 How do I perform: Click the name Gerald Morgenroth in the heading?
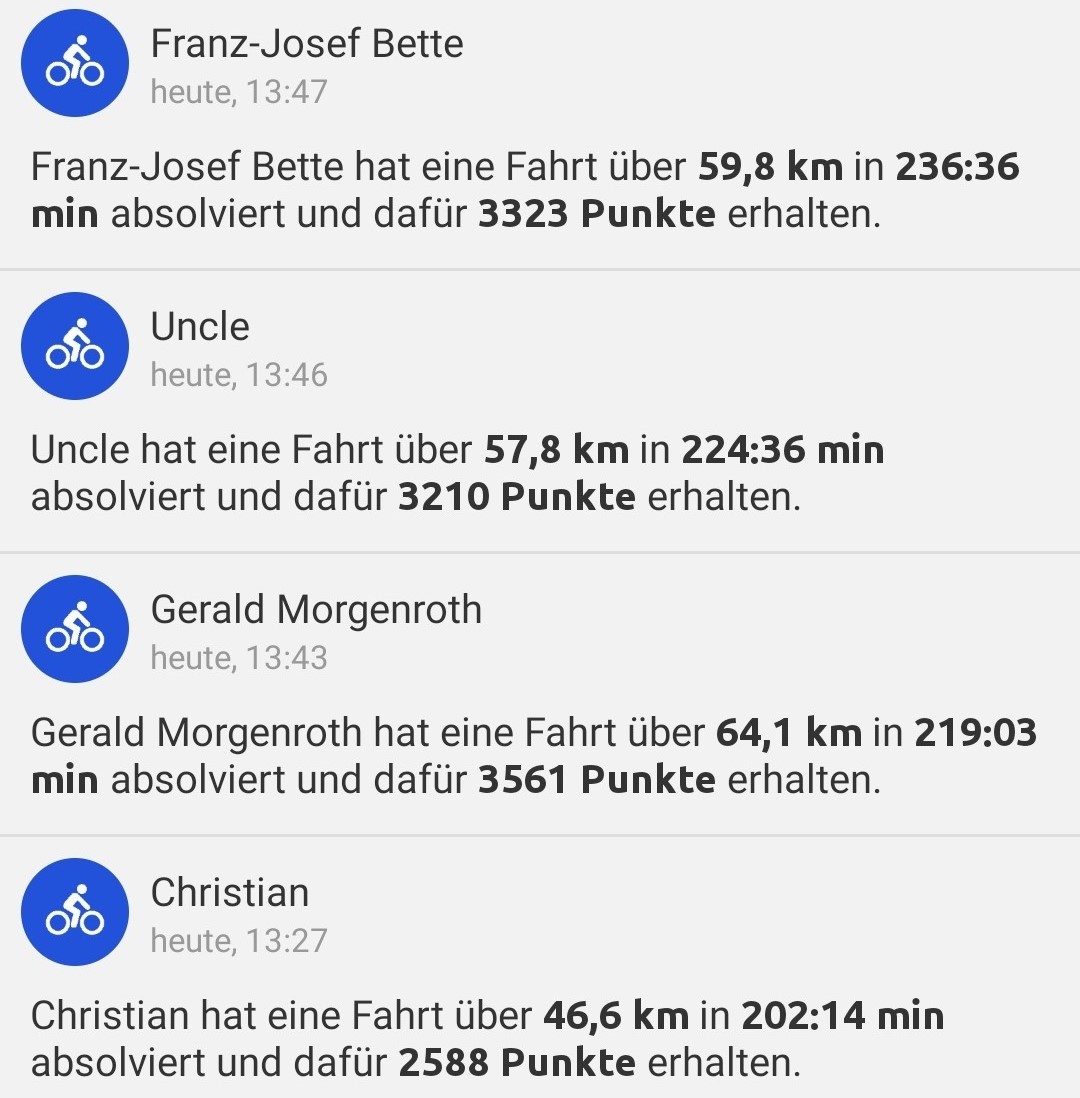[x=315, y=609]
